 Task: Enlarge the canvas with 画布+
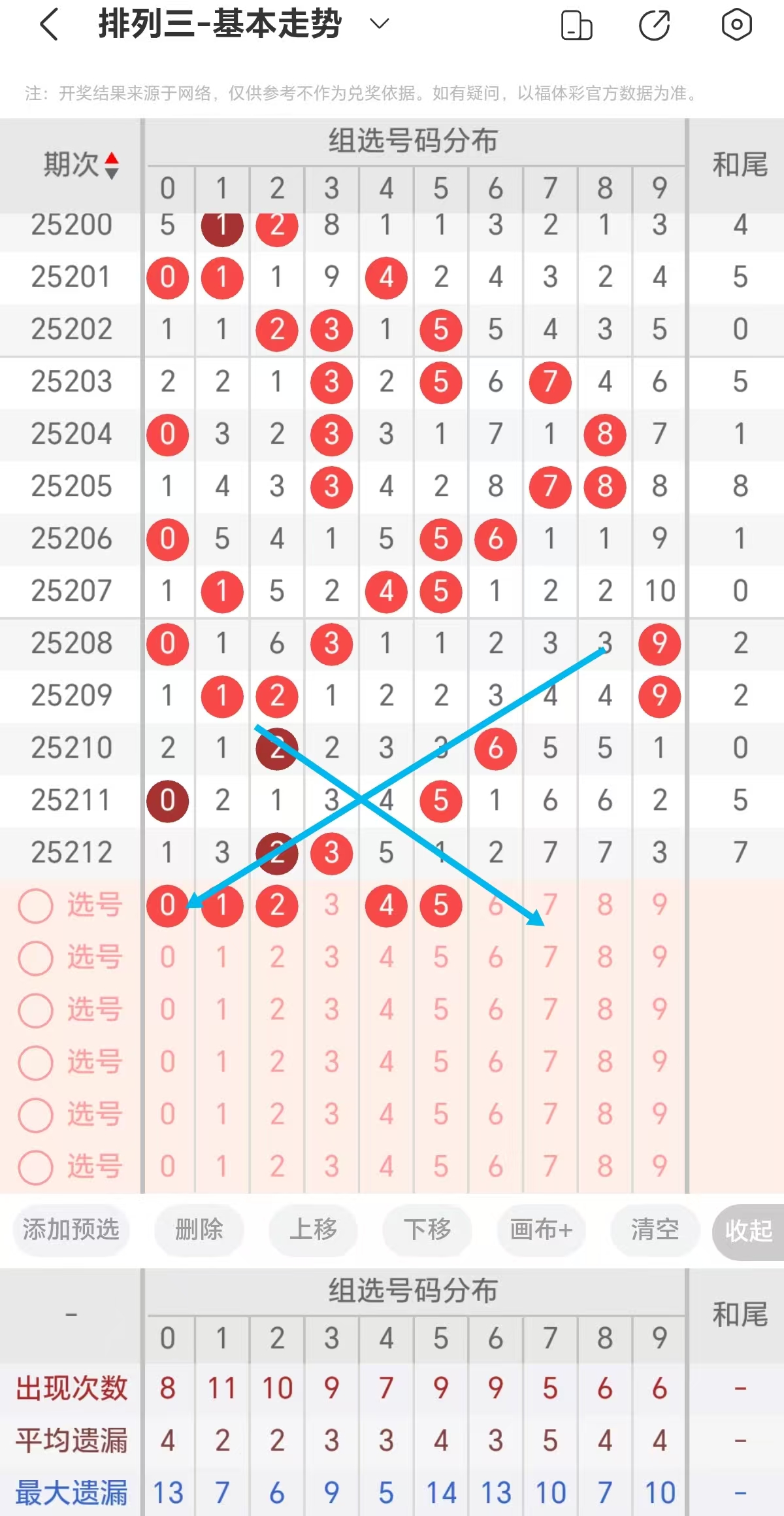pyautogui.click(x=541, y=1230)
